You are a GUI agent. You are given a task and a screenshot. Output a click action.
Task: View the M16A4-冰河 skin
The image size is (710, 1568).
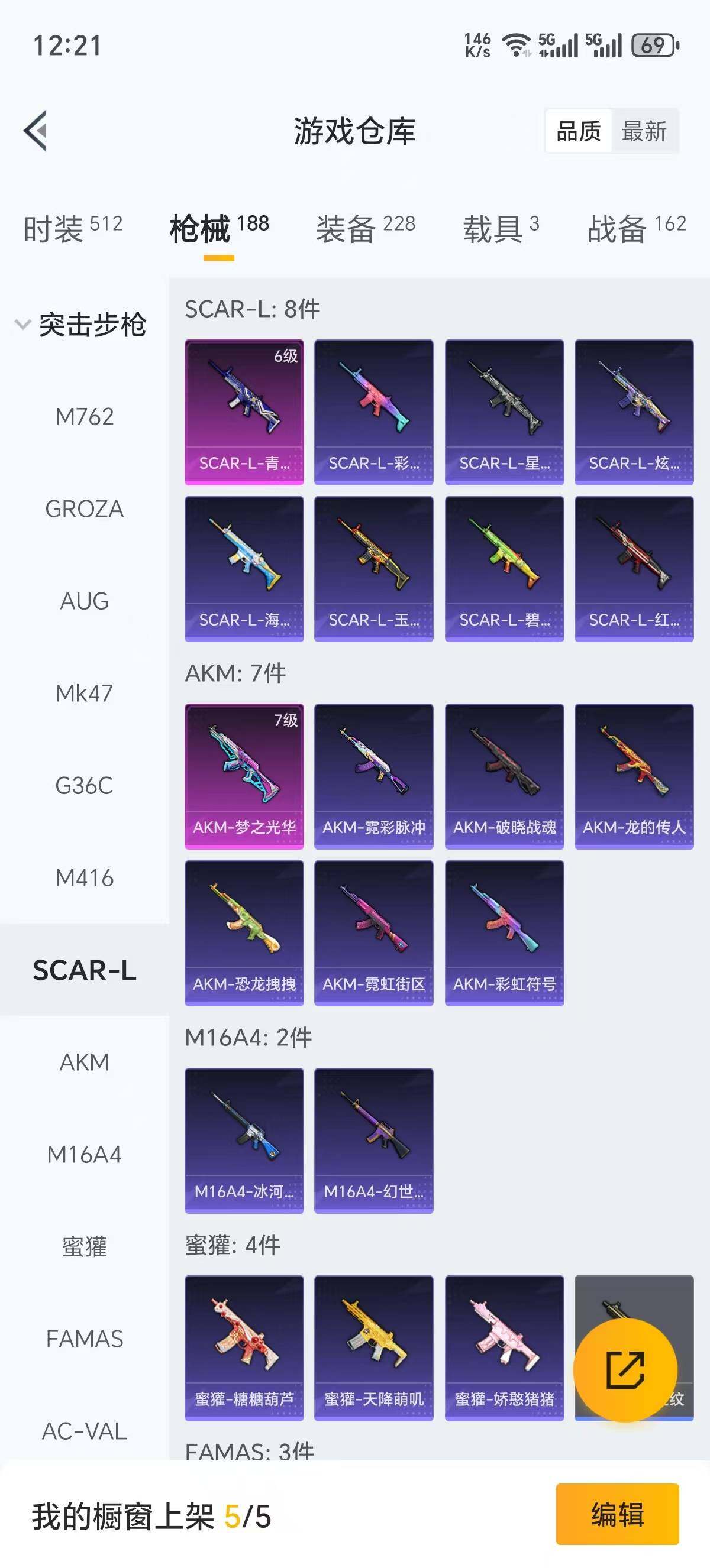click(x=244, y=1141)
